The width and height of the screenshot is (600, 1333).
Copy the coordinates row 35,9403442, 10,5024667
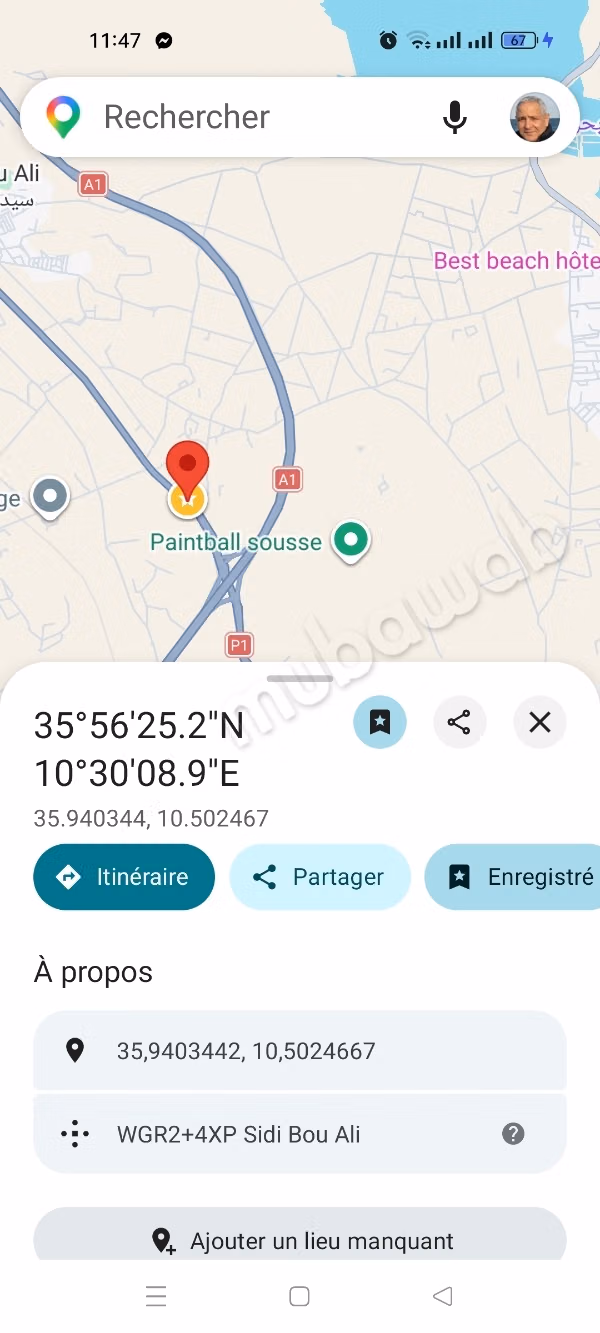300,1051
